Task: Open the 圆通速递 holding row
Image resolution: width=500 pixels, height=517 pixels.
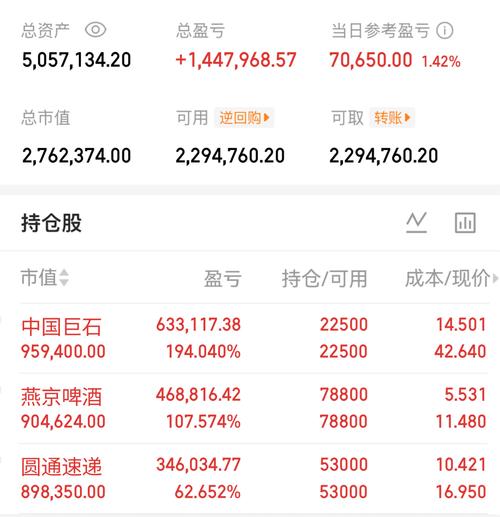Action: [x=253, y=479]
